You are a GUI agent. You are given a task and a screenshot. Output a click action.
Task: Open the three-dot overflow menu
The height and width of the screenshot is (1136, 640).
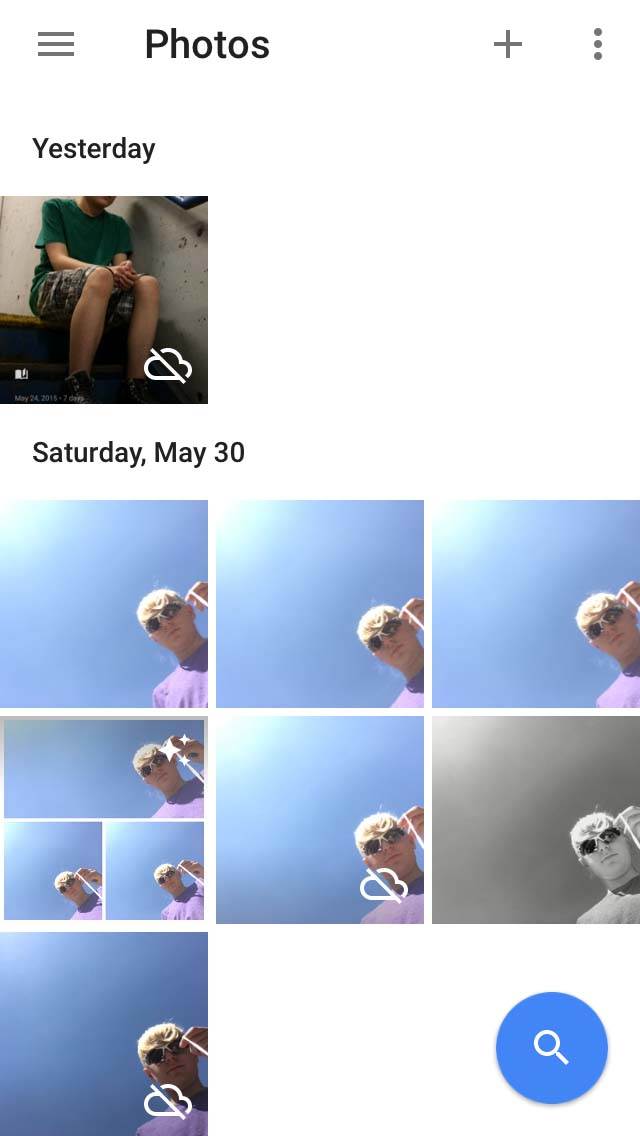click(597, 44)
